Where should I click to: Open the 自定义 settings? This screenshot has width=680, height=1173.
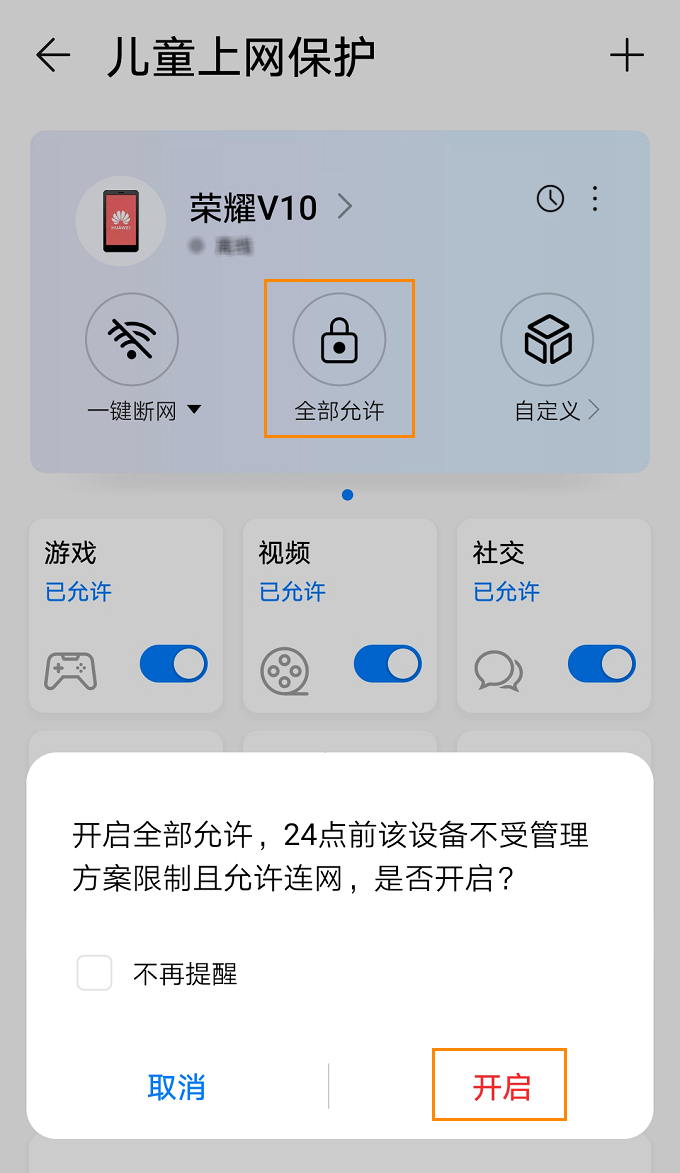tap(547, 340)
